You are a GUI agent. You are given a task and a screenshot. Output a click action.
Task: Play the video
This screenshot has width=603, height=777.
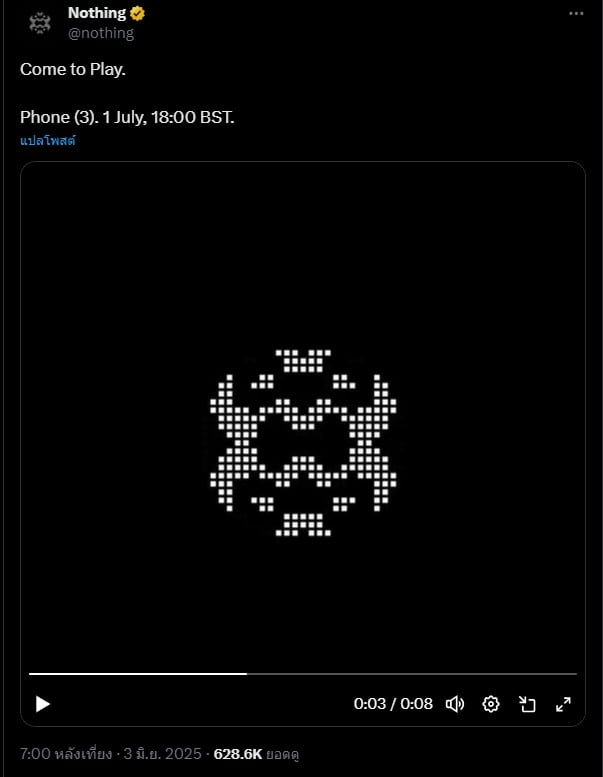pos(42,704)
